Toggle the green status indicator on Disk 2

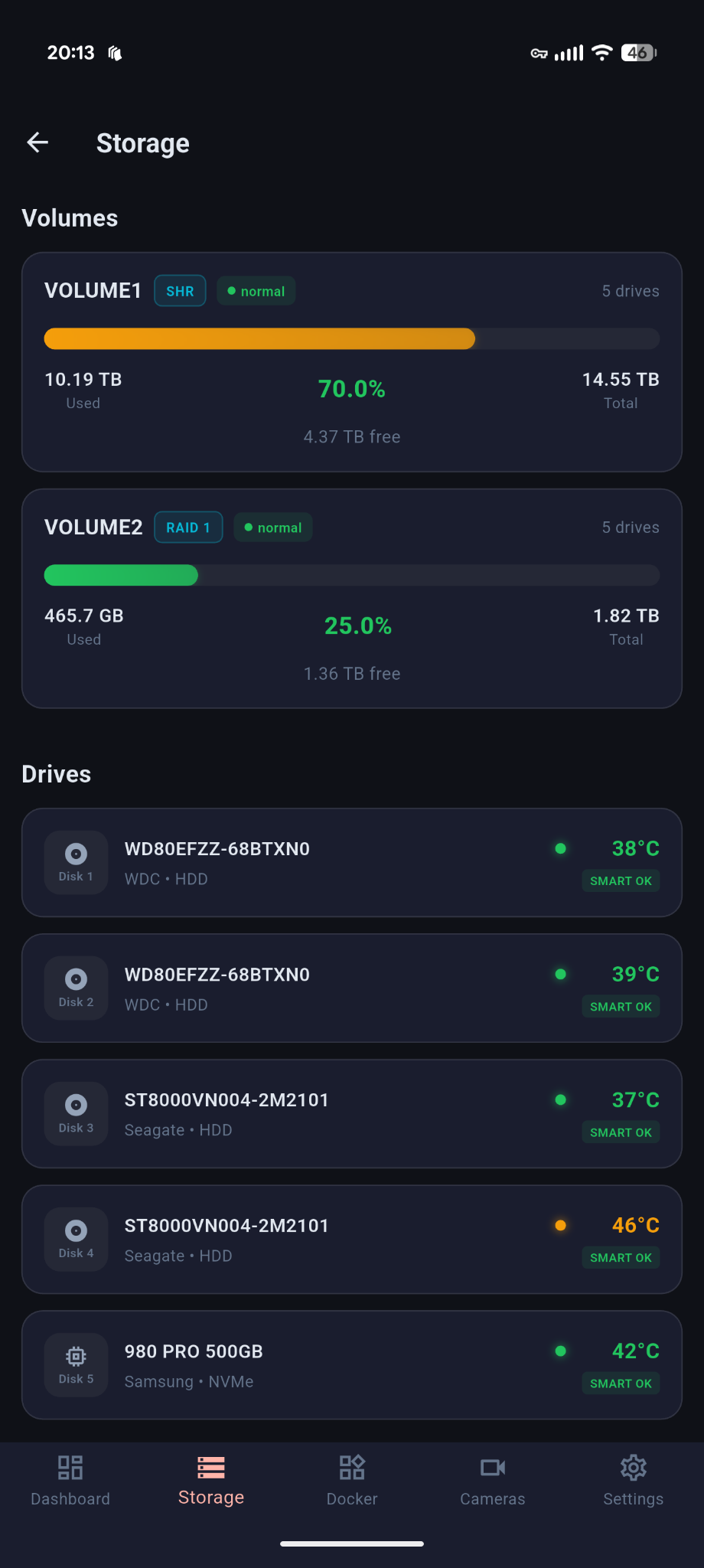[x=560, y=975]
